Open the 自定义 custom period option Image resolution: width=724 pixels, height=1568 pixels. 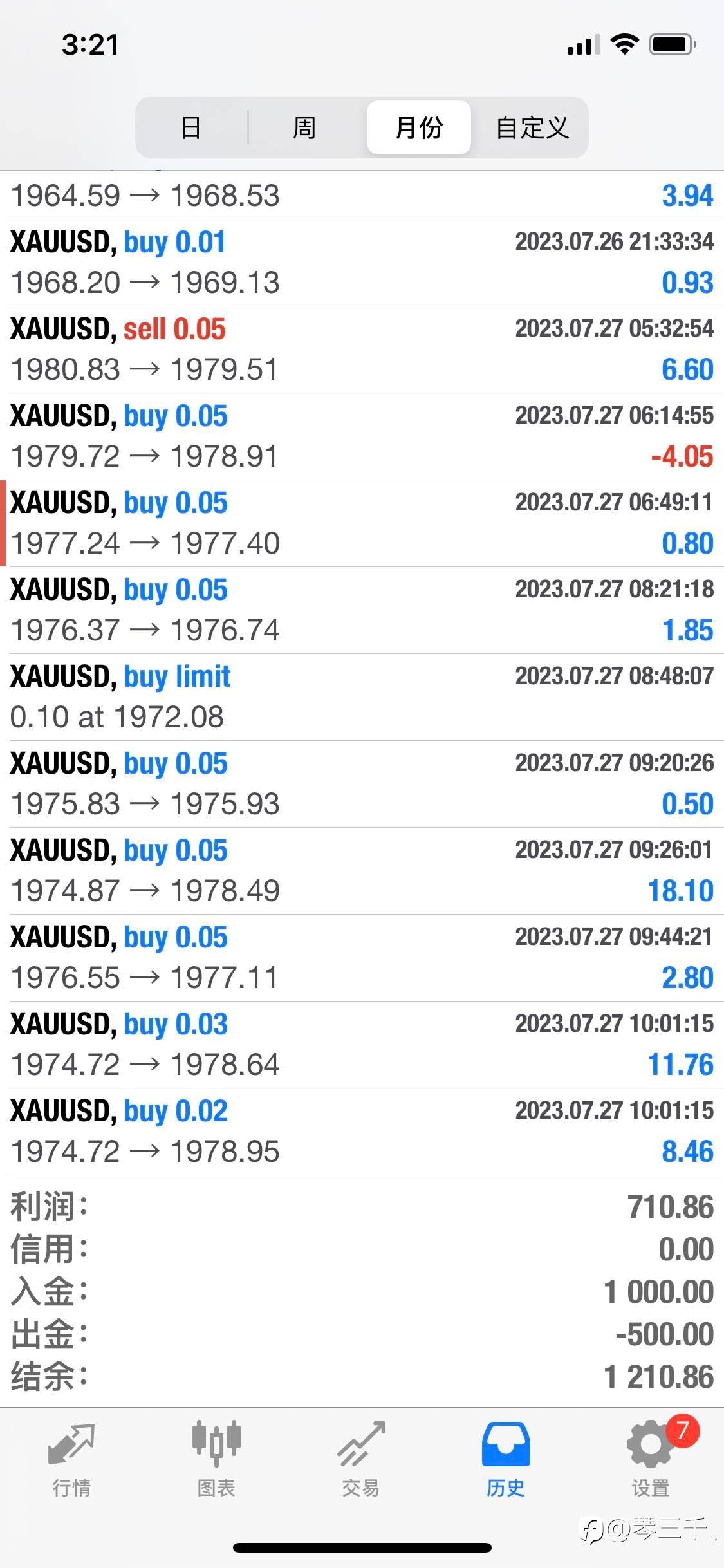click(x=532, y=127)
